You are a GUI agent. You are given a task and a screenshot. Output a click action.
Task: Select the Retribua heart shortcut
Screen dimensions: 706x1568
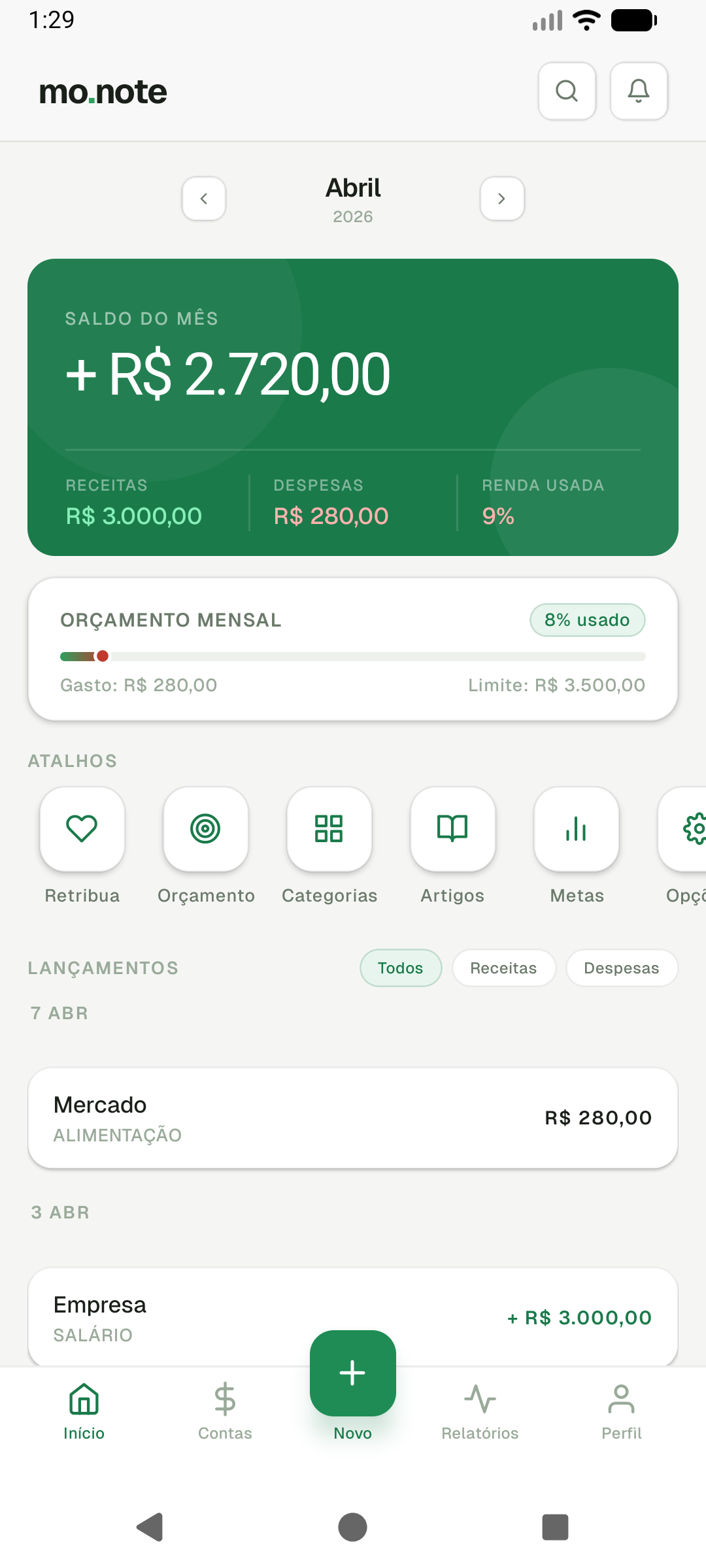pos(82,829)
